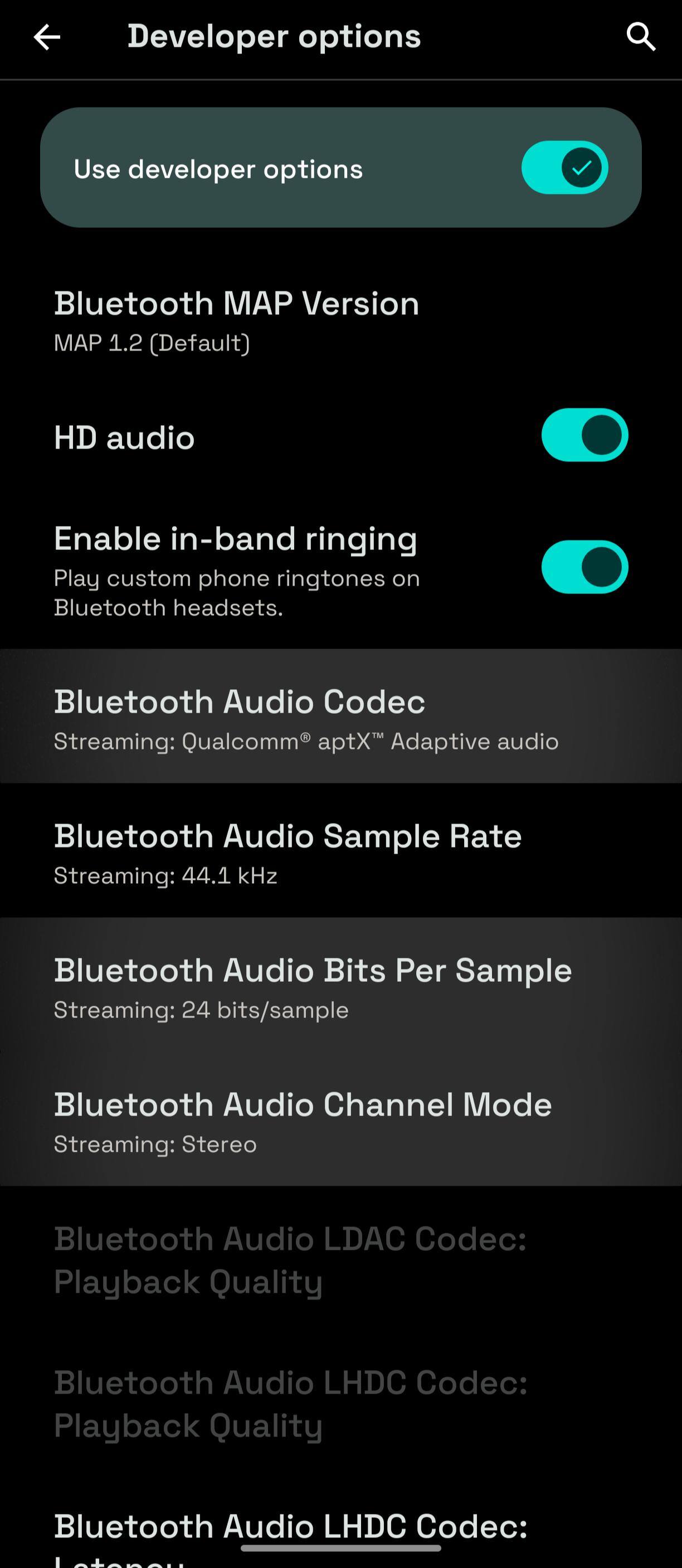682x1568 pixels.
Task: Go back from Developer options
Action: coord(47,37)
